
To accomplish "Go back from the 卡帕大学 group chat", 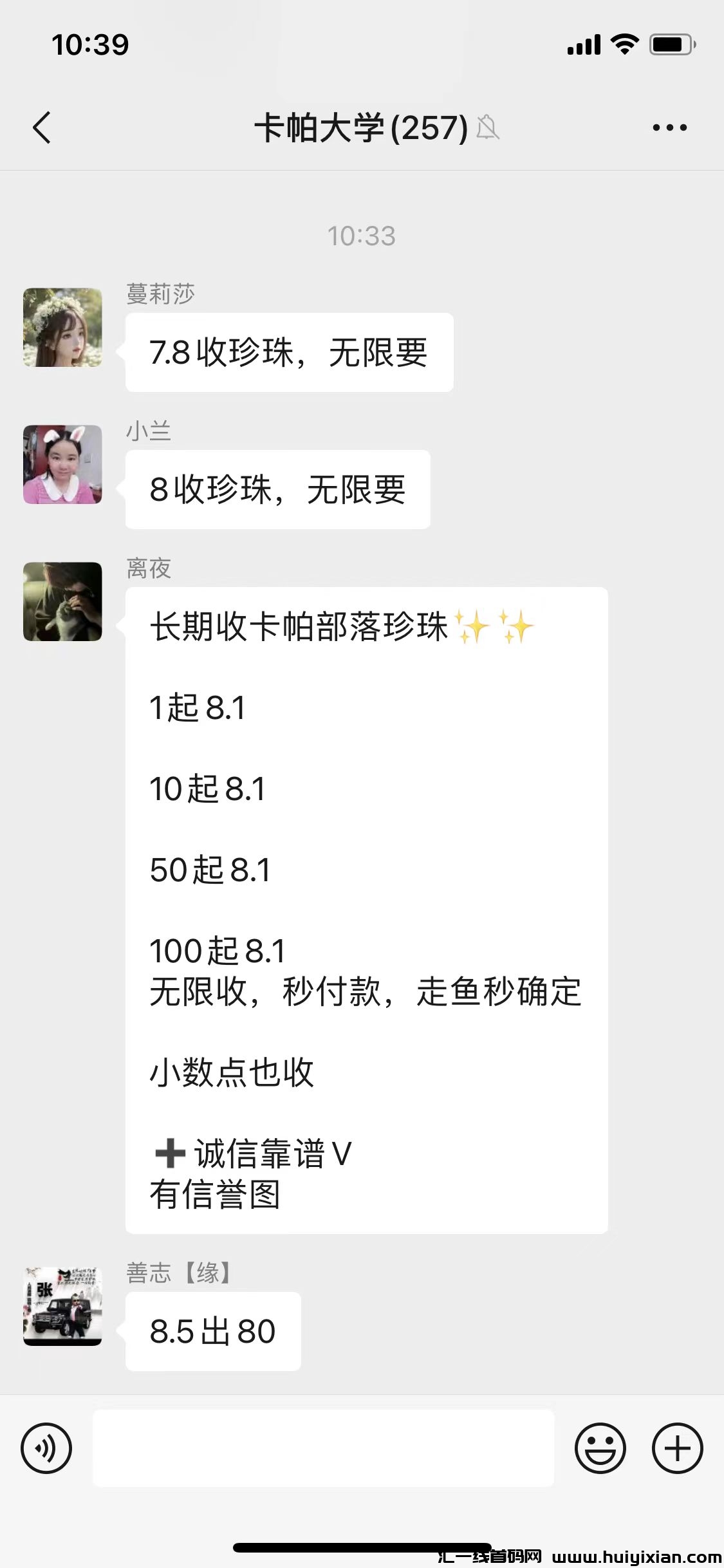I will (x=42, y=127).
